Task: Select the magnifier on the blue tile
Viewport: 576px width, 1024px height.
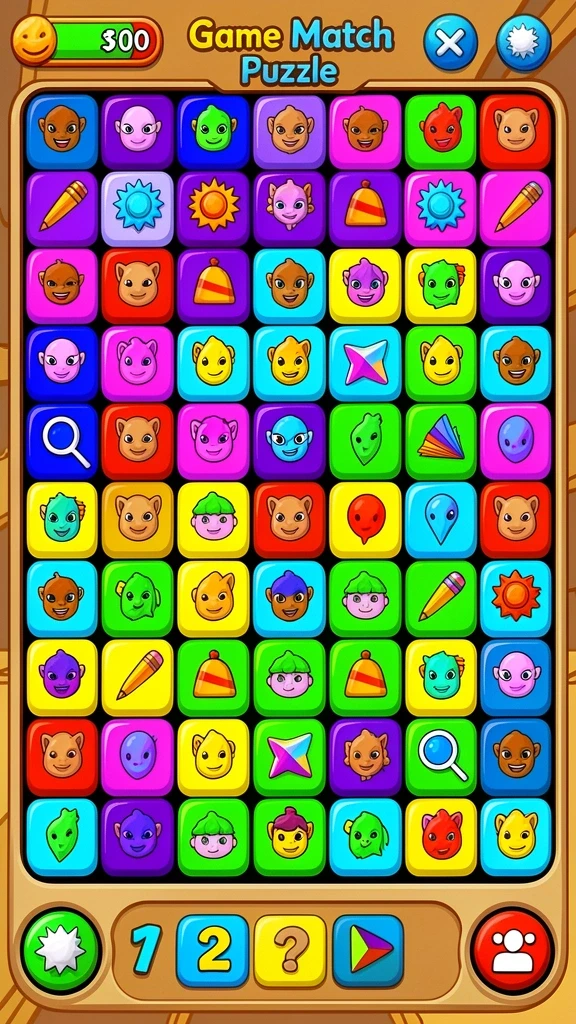Action: click(62, 442)
